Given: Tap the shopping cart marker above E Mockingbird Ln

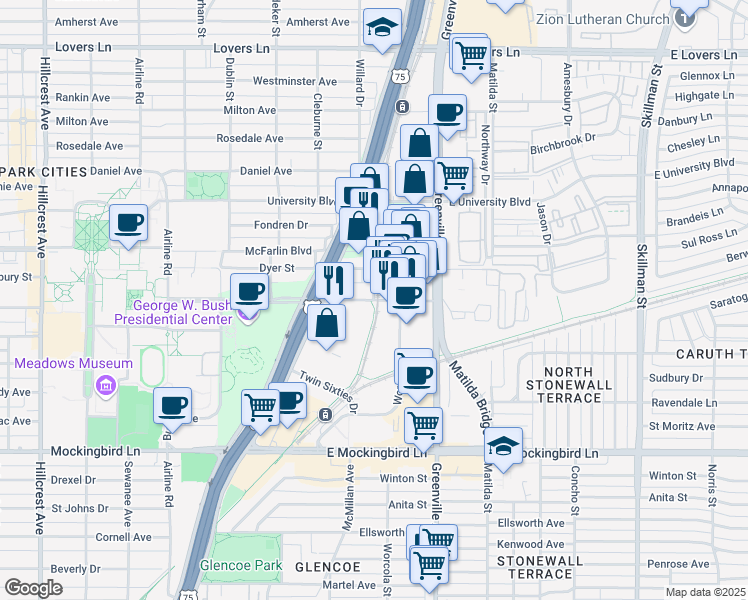Looking at the screenshot, I should (x=424, y=426).
